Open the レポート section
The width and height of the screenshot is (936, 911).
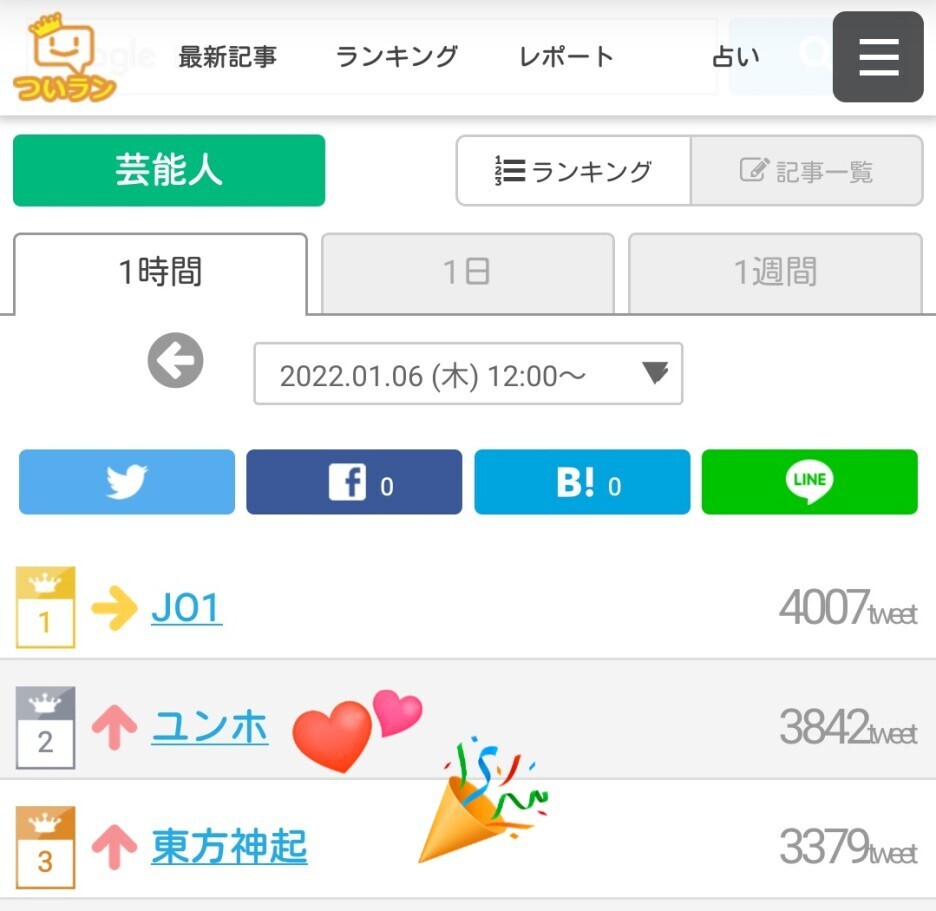pyautogui.click(x=566, y=57)
